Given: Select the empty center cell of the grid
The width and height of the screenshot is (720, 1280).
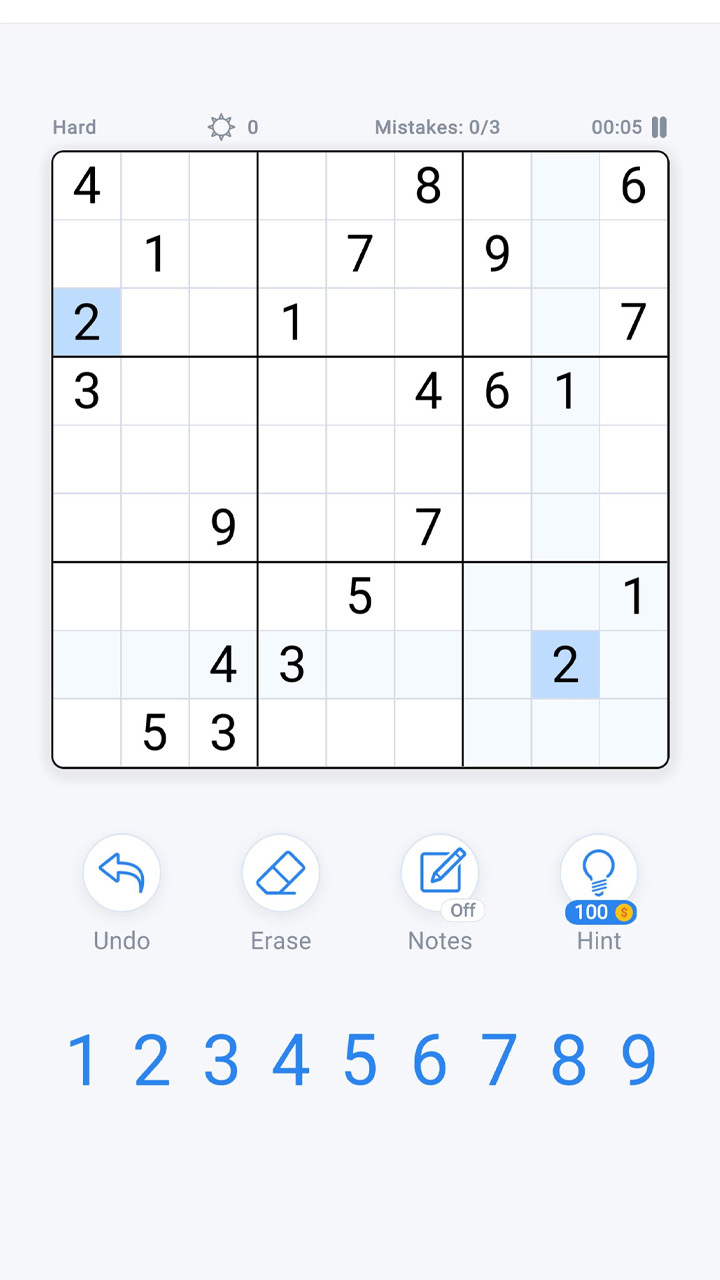Looking at the screenshot, I should [360, 459].
